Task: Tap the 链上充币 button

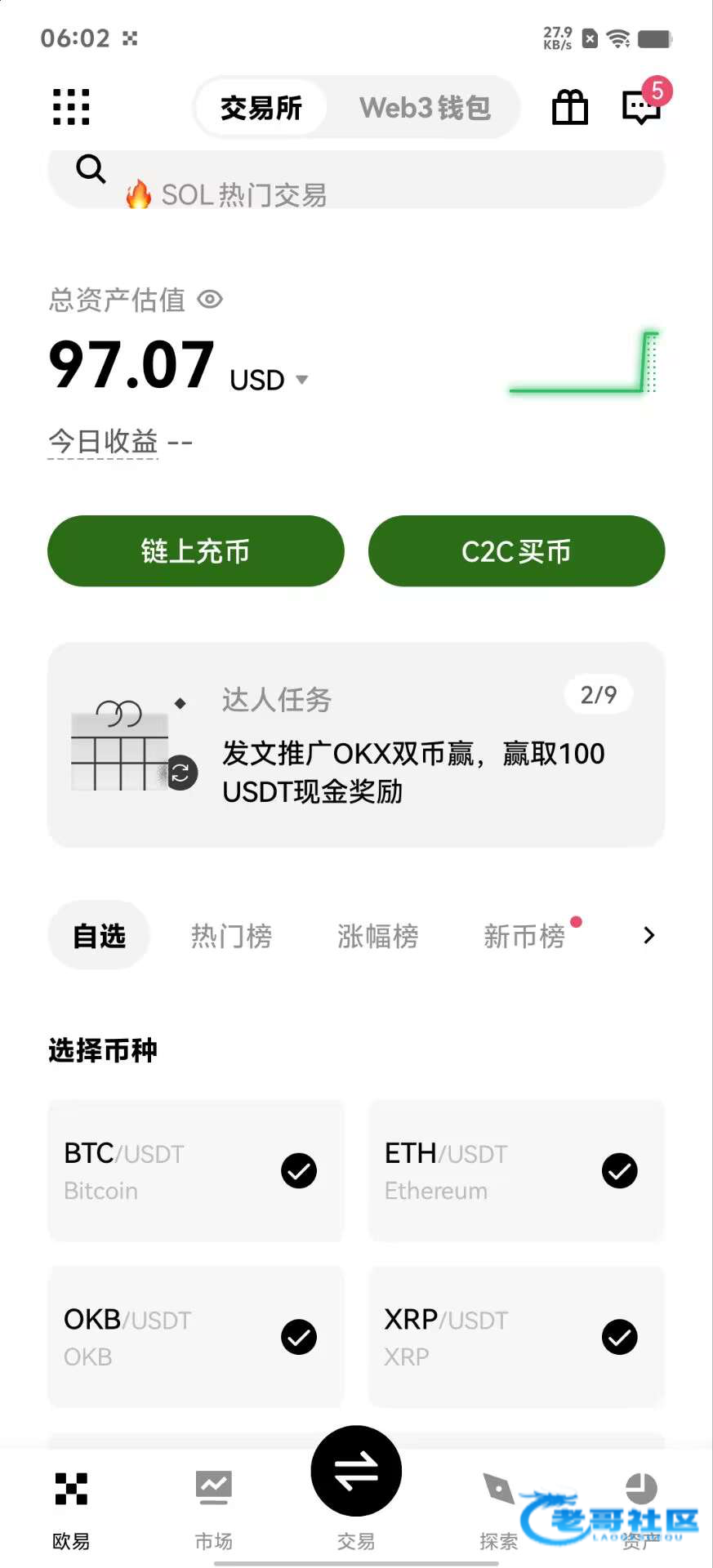Action: point(196,551)
